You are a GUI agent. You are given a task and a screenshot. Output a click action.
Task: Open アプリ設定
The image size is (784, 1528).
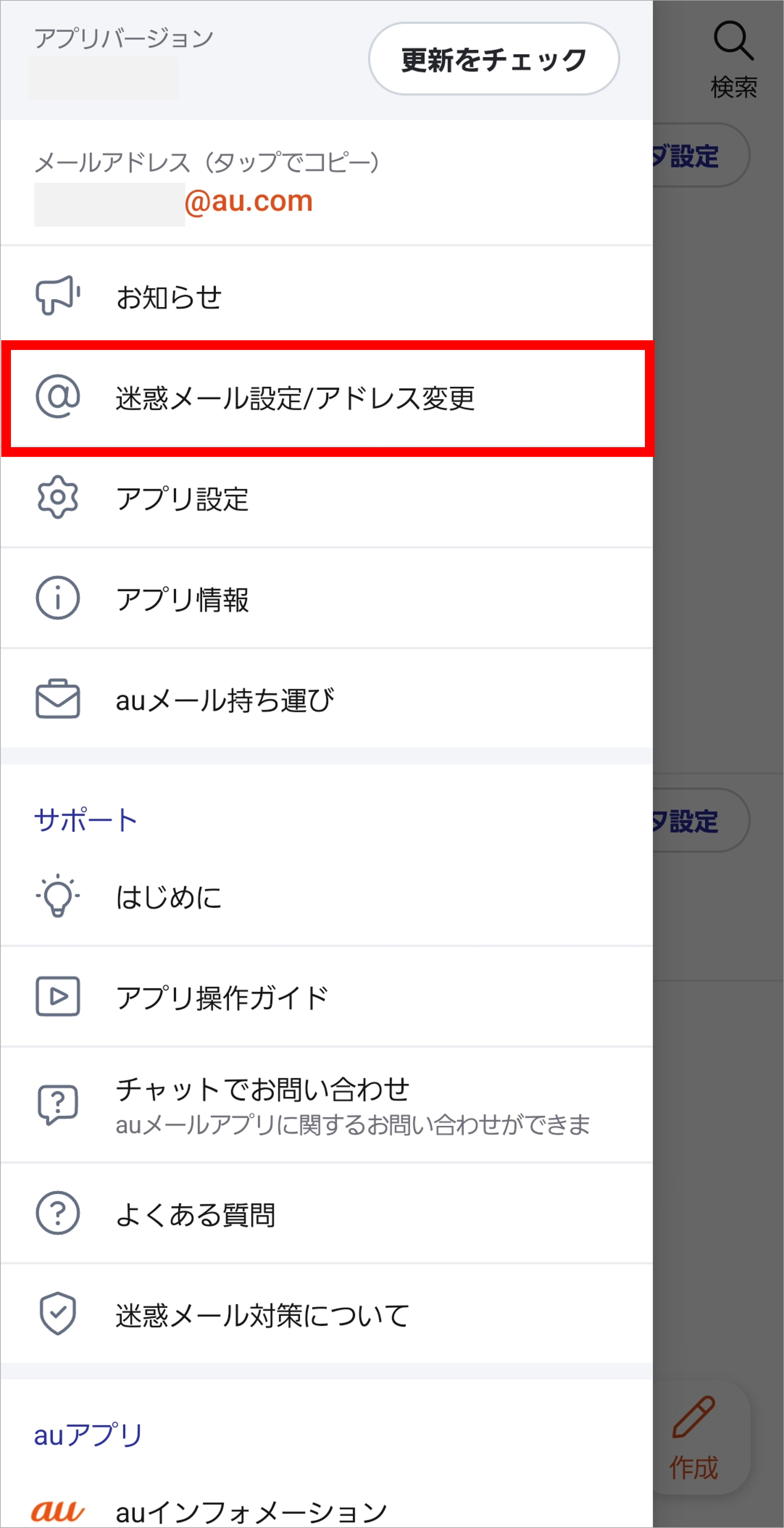[x=326, y=498]
